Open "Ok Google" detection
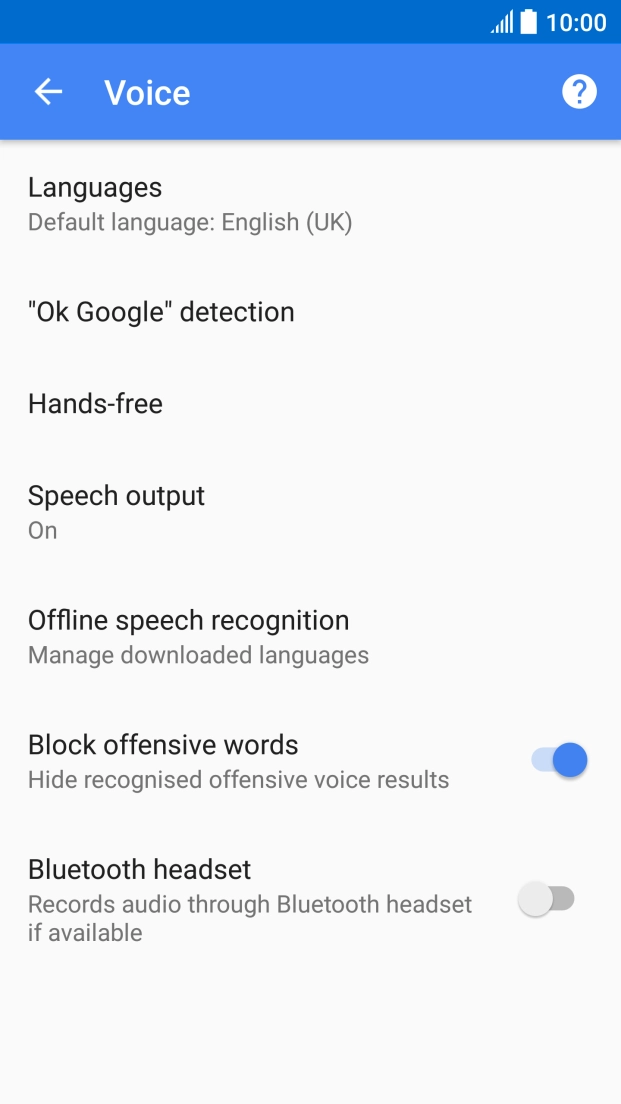Screen dimensions: 621x1104 point(310,312)
